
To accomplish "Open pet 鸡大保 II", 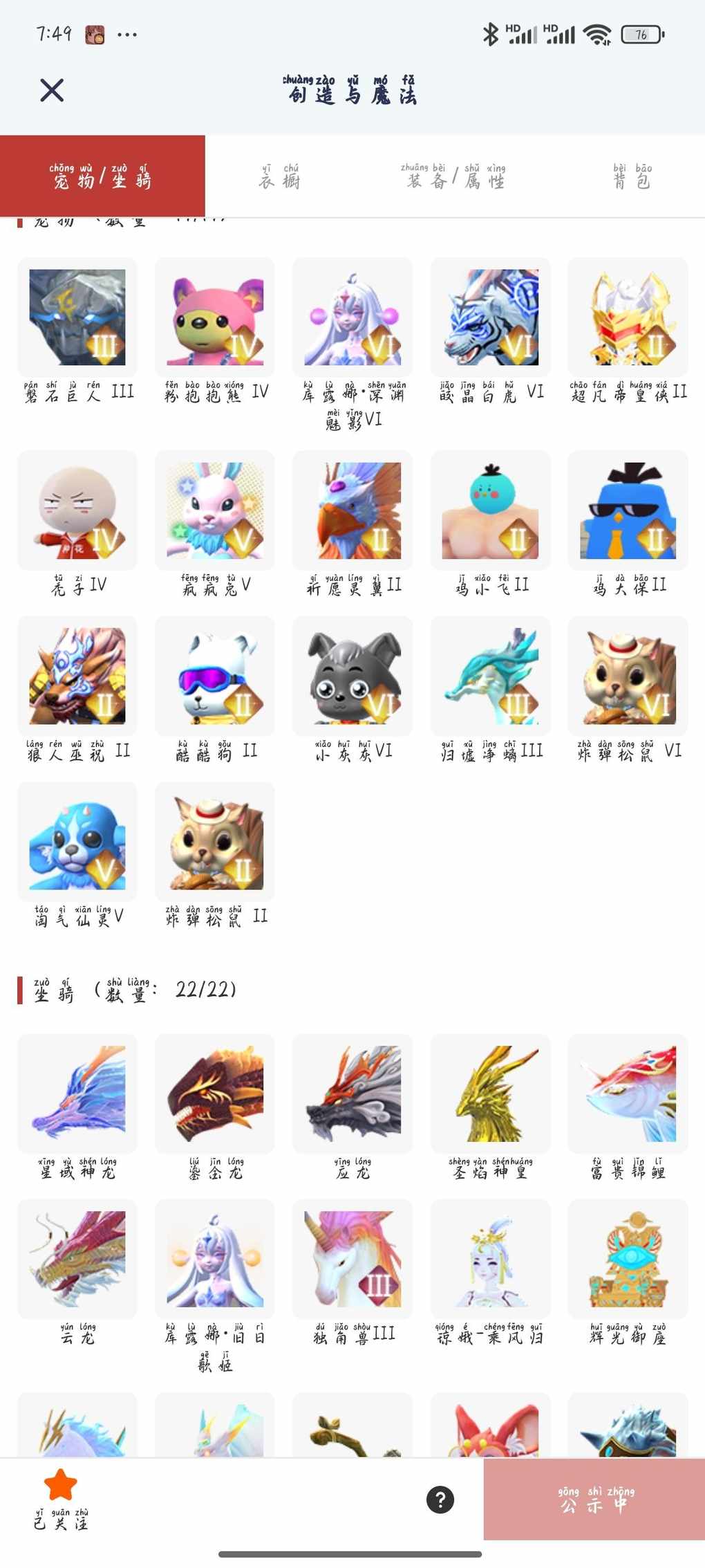I will (x=628, y=510).
